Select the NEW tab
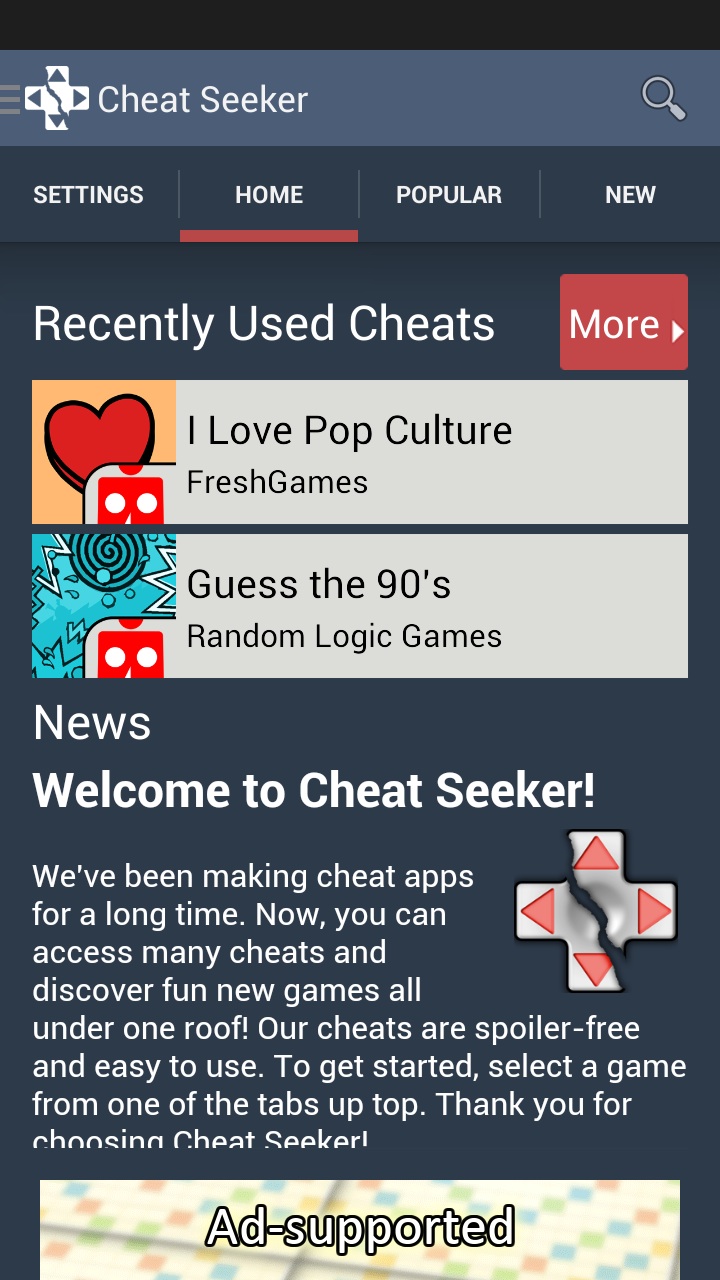Image resolution: width=720 pixels, height=1280 pixels. 630,194
